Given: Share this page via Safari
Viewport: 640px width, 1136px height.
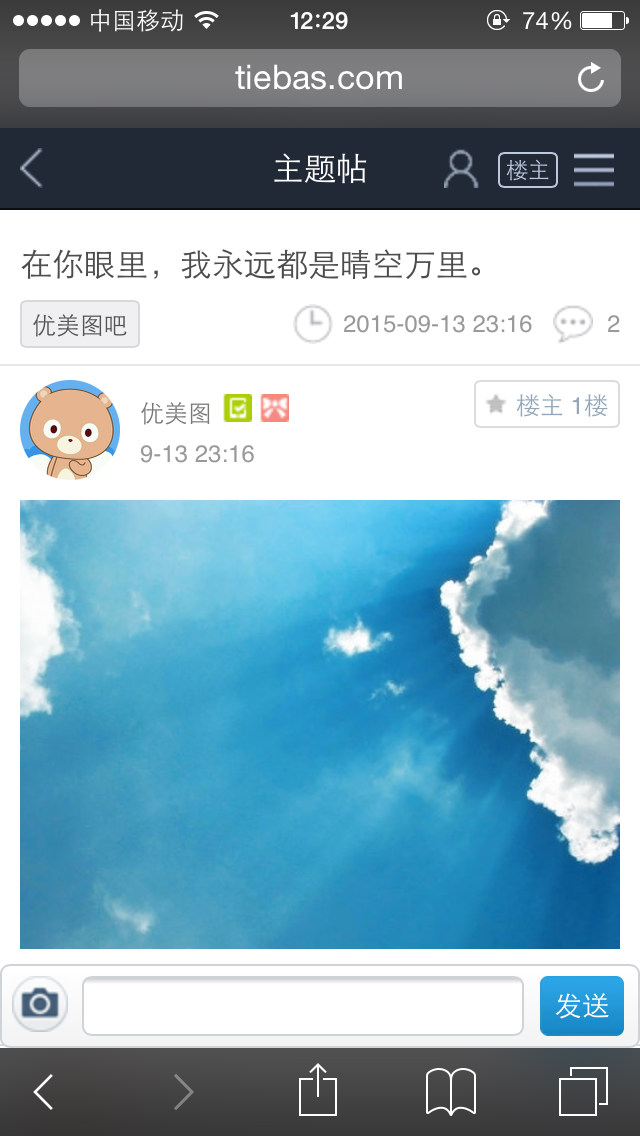Looking at the screenshot, I should pos(318,1090).
